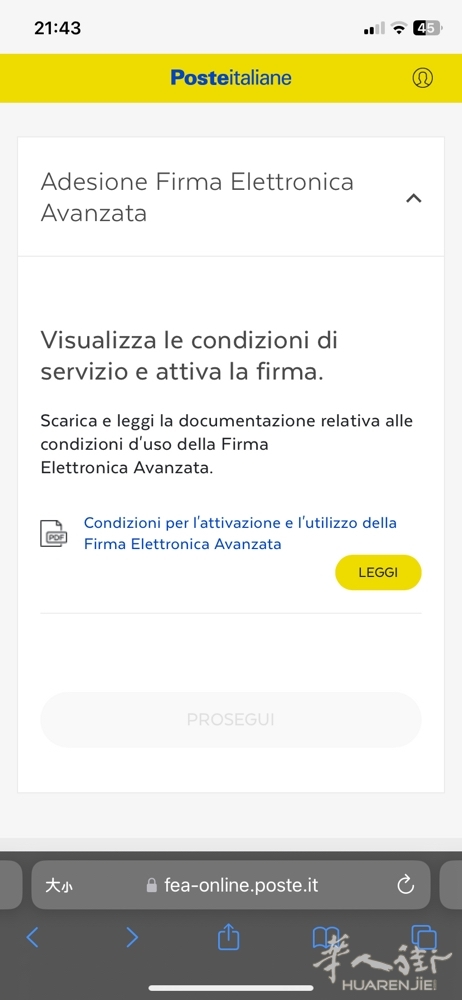
Task: Tap the fea-online.poste.it address bar
Action: click(230, 885)
